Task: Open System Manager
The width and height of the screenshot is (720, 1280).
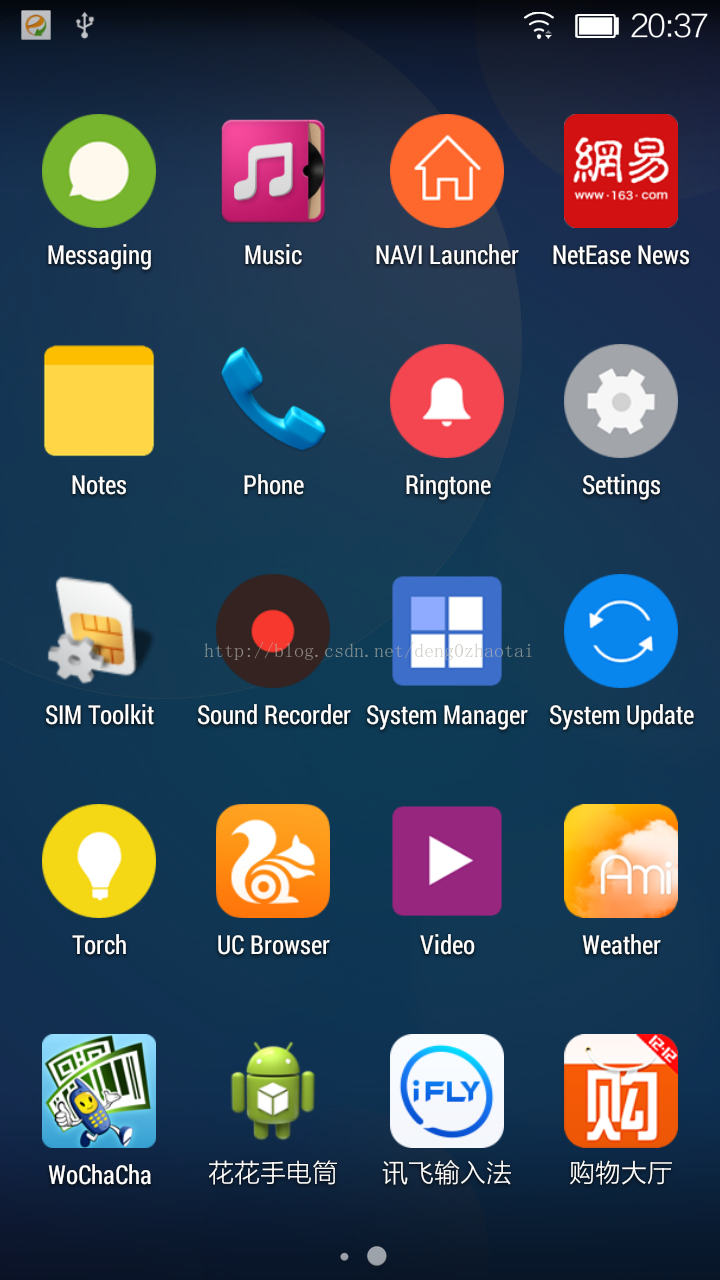Action: tap(447, 631)
